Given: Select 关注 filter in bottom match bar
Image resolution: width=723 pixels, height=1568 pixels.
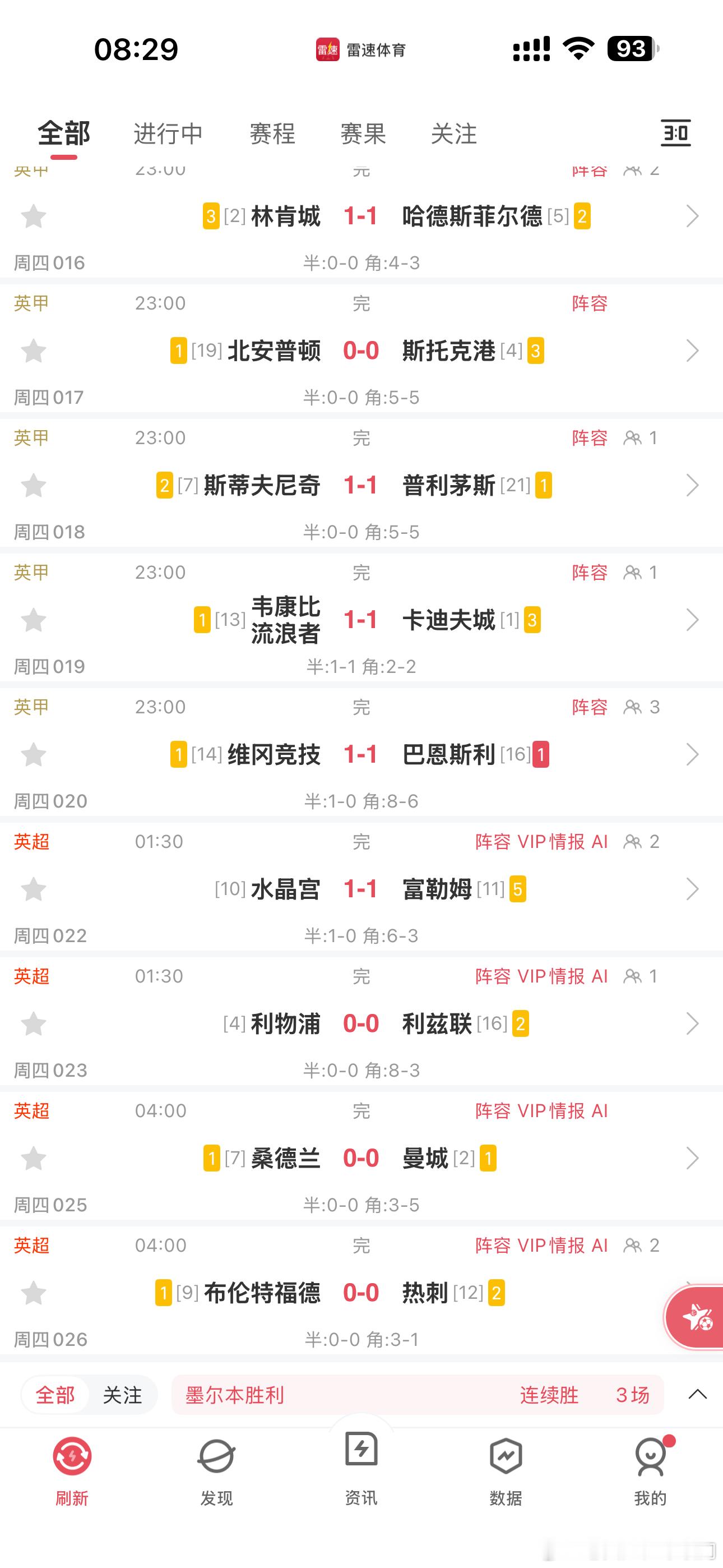Looking at the screenshot, I should (x=126, y=1395).
